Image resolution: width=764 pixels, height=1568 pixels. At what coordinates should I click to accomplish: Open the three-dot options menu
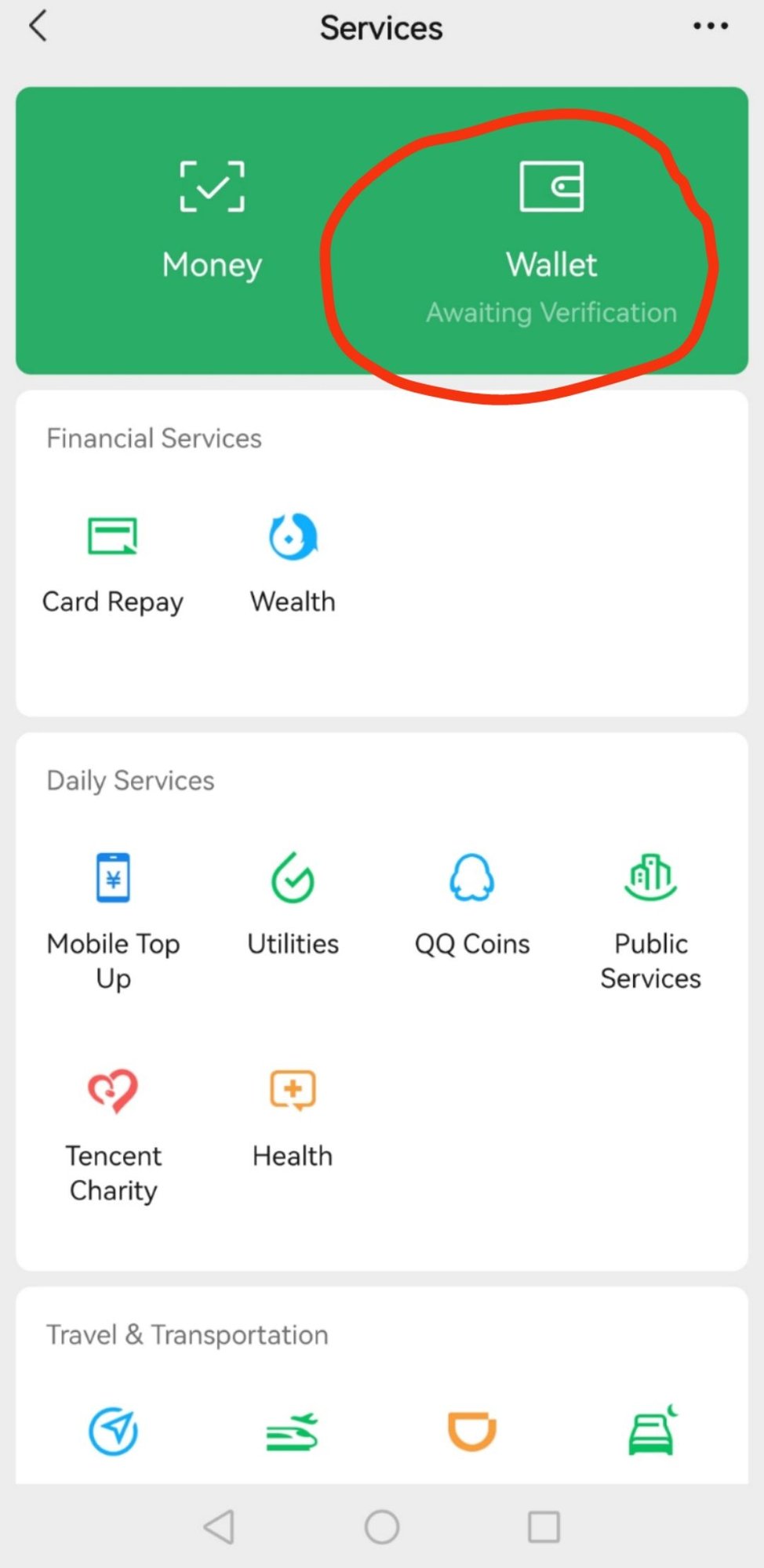pos(710,26)
